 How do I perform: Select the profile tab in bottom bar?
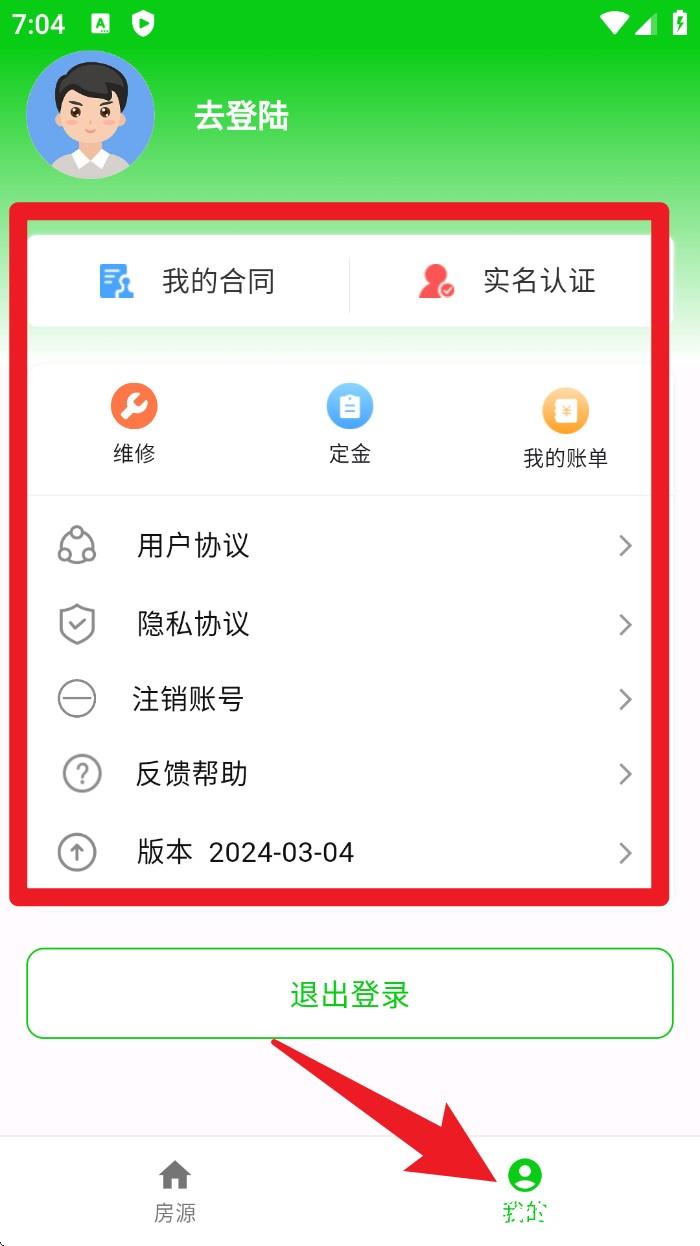[524, 1192]
